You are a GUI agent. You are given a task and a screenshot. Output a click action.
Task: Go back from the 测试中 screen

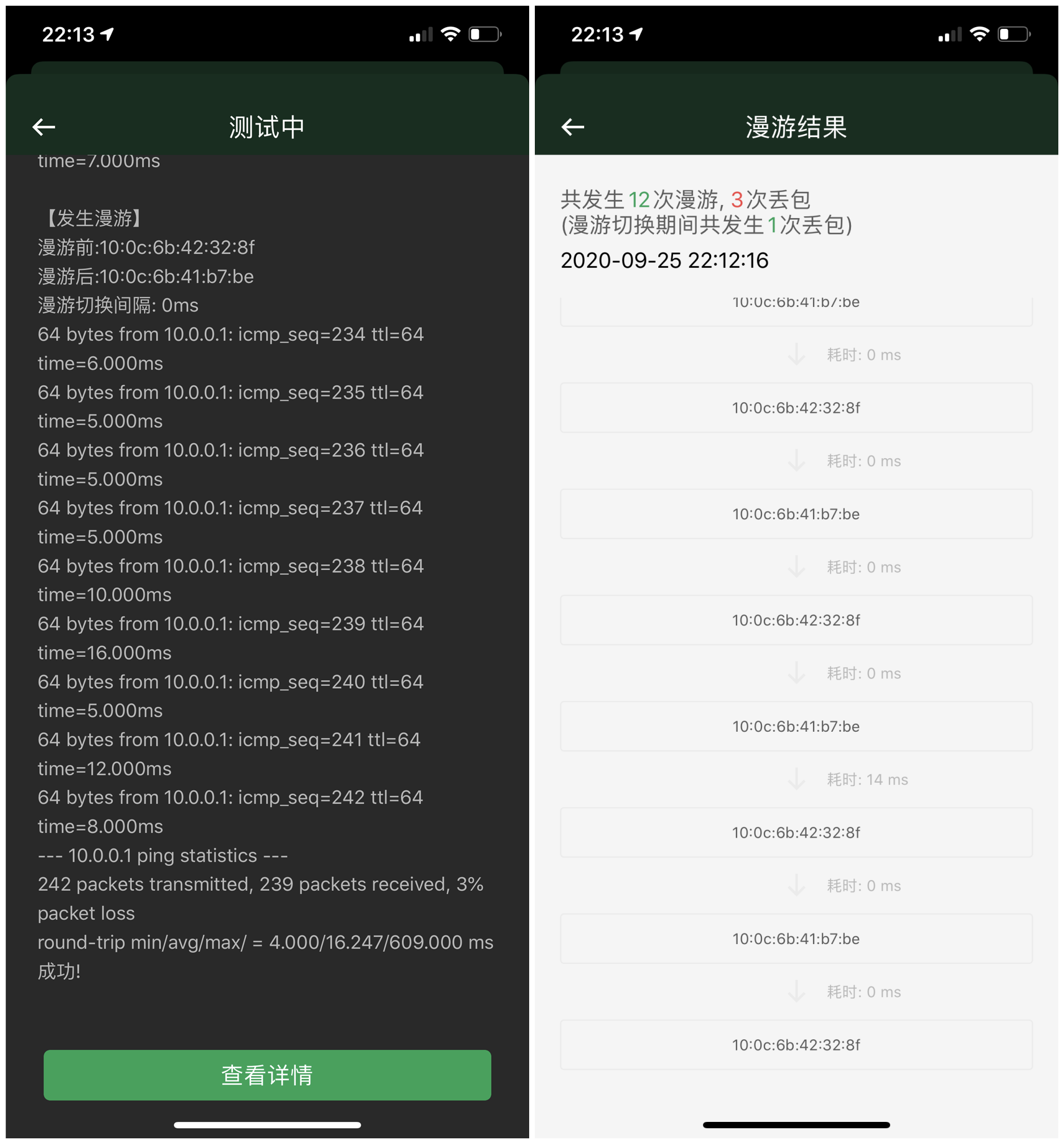[44, 127]
